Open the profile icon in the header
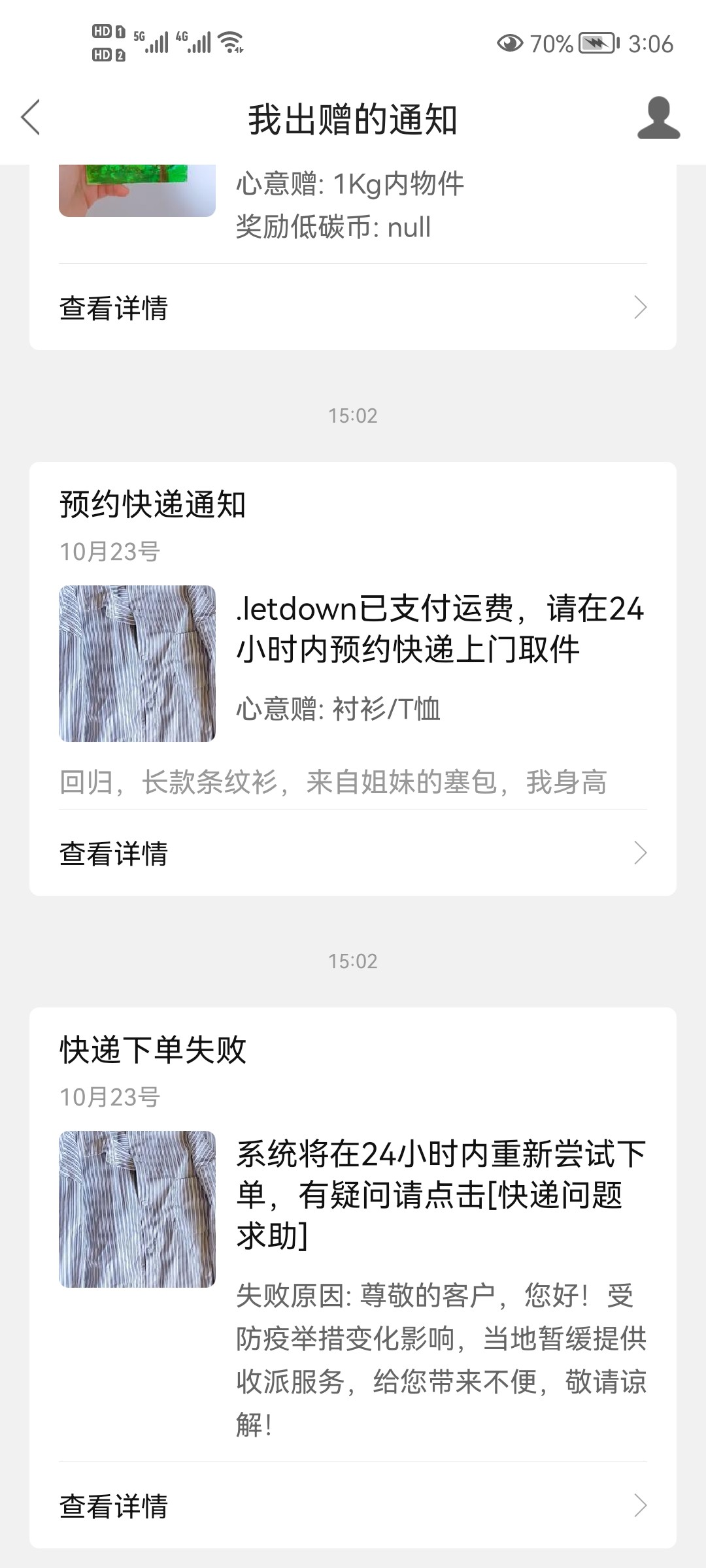Screen dimensions: 706x1568 tap(658, 118)
